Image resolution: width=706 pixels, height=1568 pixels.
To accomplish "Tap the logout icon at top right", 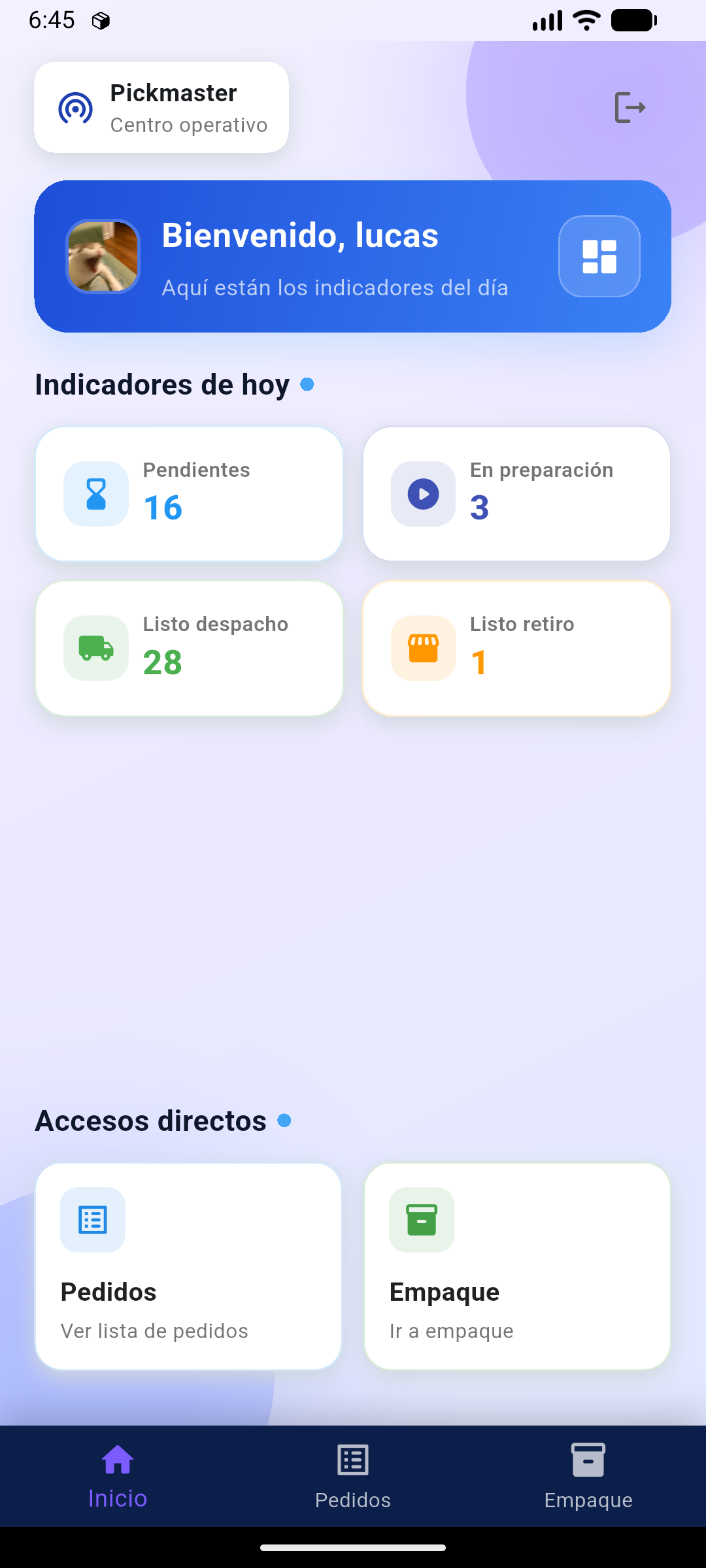I will pos(628,107).
